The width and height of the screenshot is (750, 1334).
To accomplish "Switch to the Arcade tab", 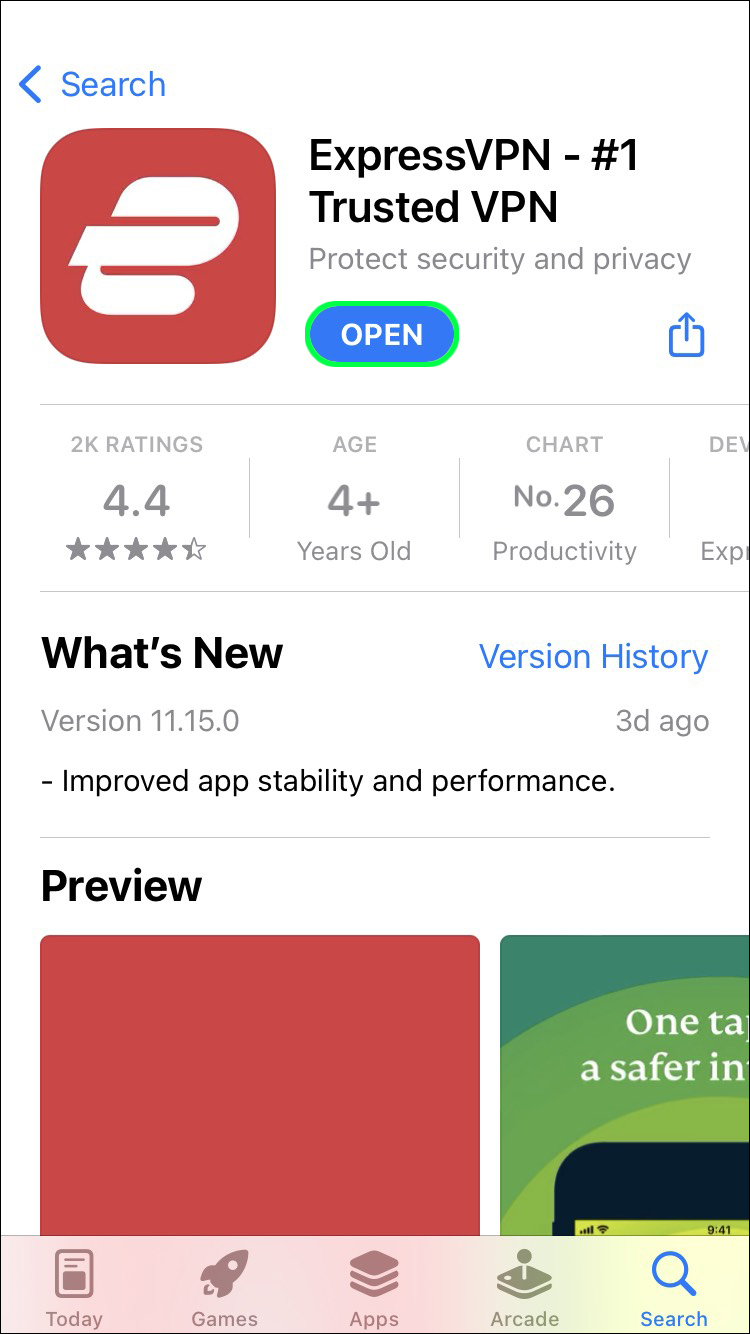I will (x=524, y=1288).
